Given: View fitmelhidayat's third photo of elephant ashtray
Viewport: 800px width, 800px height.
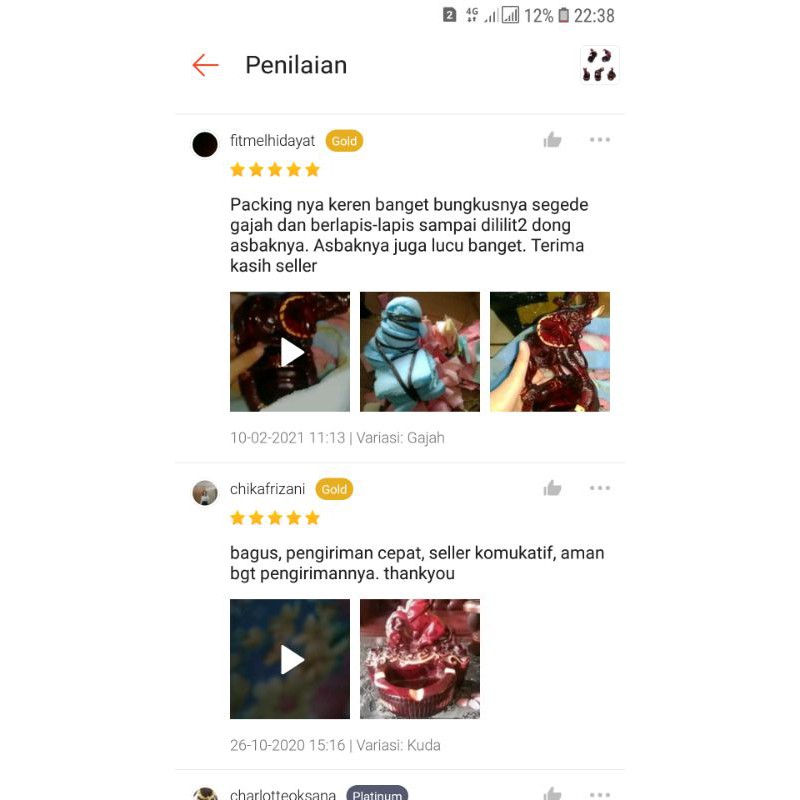Looking at the screenshot, I should [550, 352].
